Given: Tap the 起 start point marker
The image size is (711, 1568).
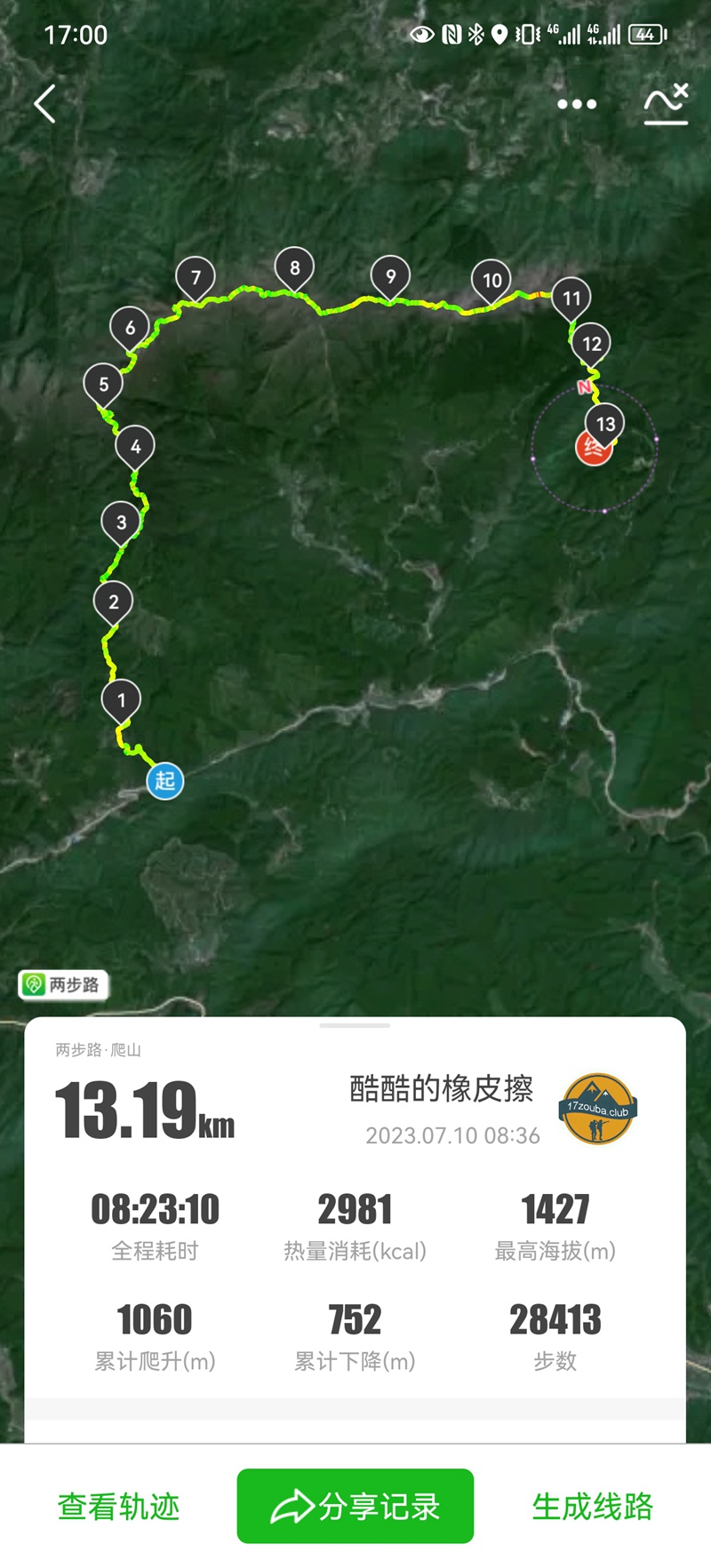Looking at the screenshot, I should tap(165, 781).
